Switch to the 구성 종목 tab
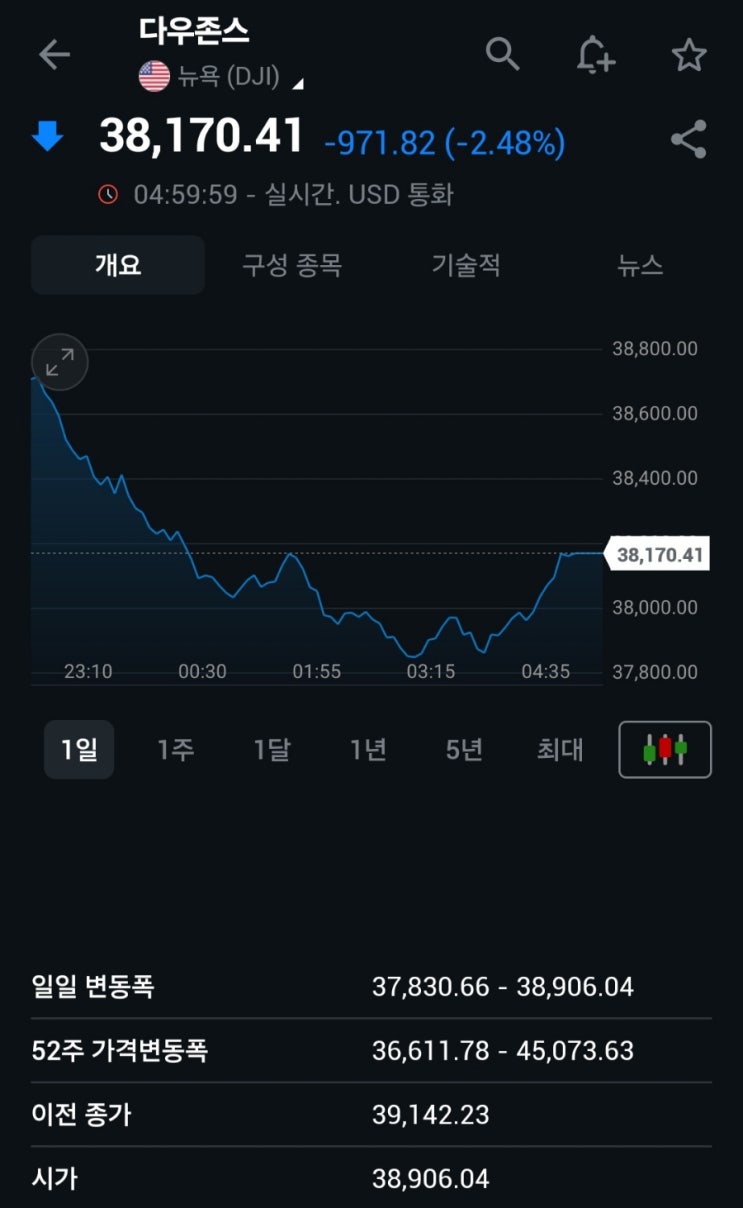 coord(292,265)
